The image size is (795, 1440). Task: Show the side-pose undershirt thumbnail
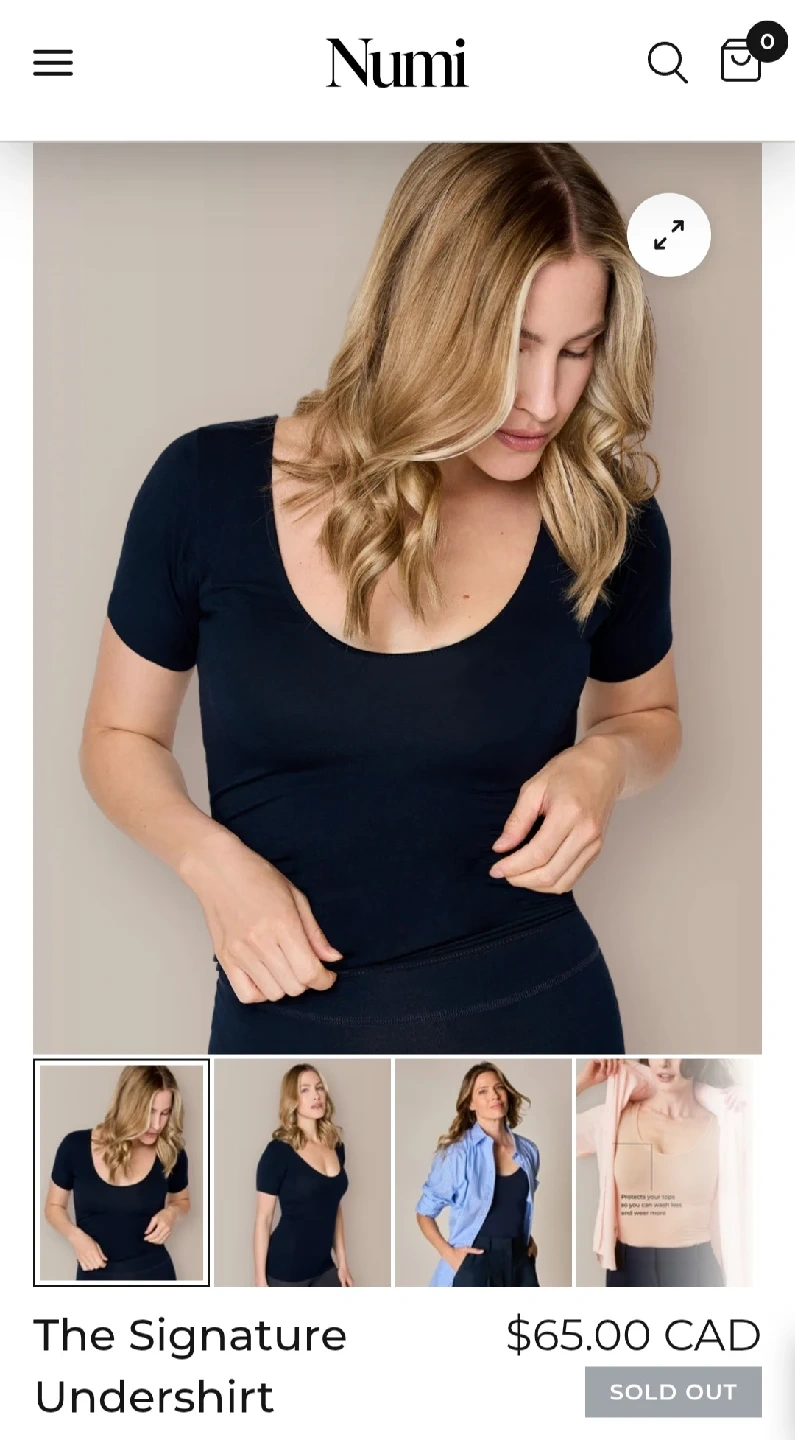[302, 1172]
